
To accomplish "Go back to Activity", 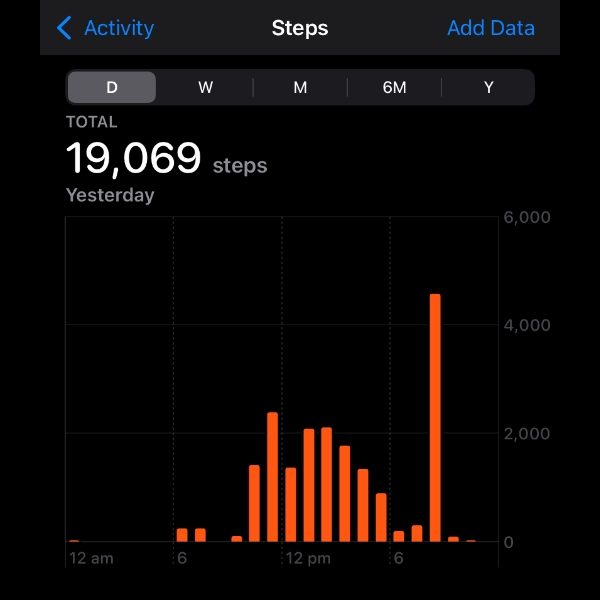I will pyautogui.click(x=106, y=28).
